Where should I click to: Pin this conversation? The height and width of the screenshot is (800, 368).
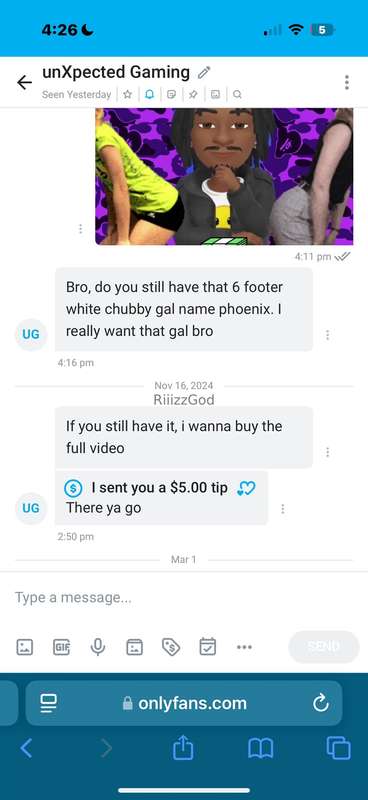coord(193,94)
